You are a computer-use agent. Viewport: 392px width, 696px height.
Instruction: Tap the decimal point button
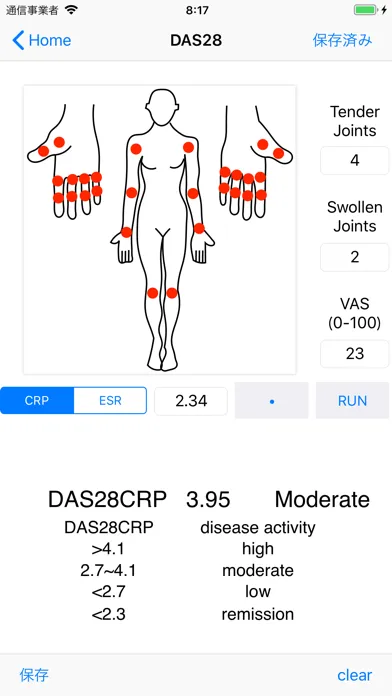point(272,401)
